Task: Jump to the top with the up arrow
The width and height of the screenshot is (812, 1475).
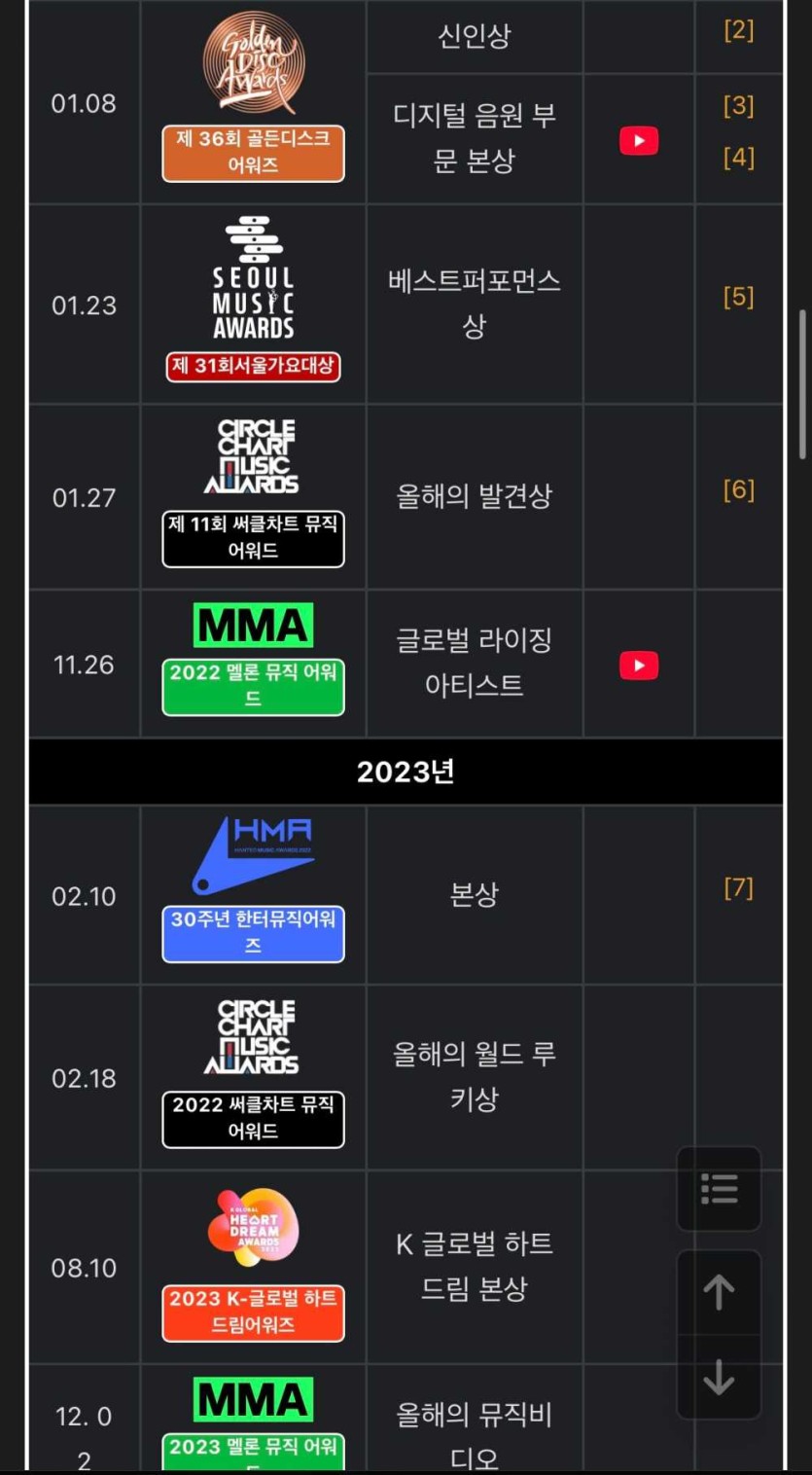Action: point(719,1292)
